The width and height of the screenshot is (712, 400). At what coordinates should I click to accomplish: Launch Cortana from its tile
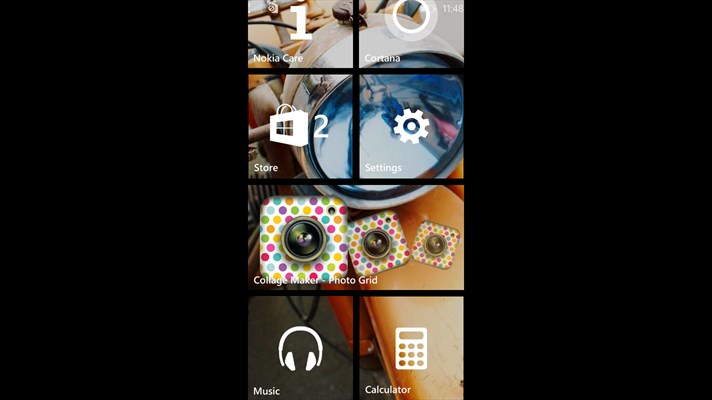(411, 34)
